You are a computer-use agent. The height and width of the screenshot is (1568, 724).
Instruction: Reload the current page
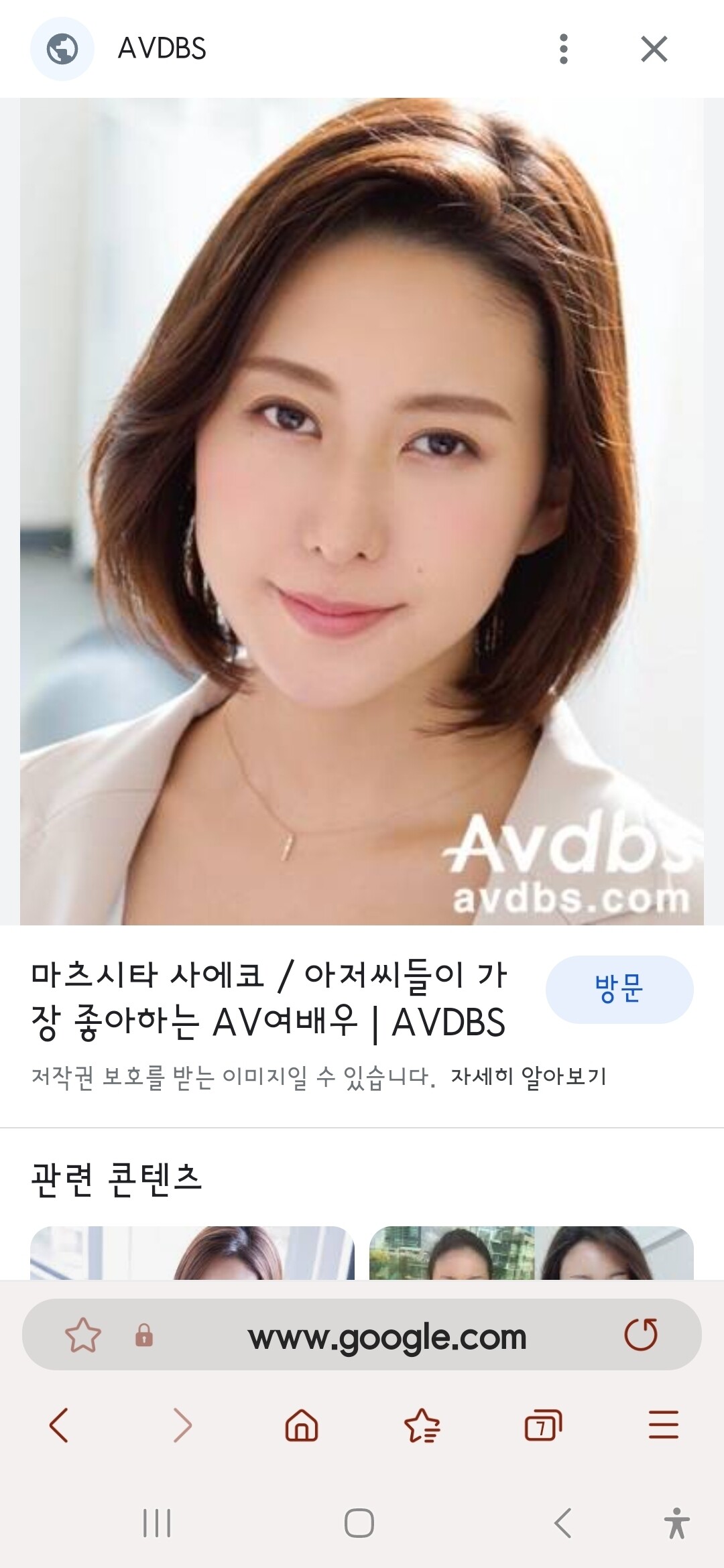641,1334
